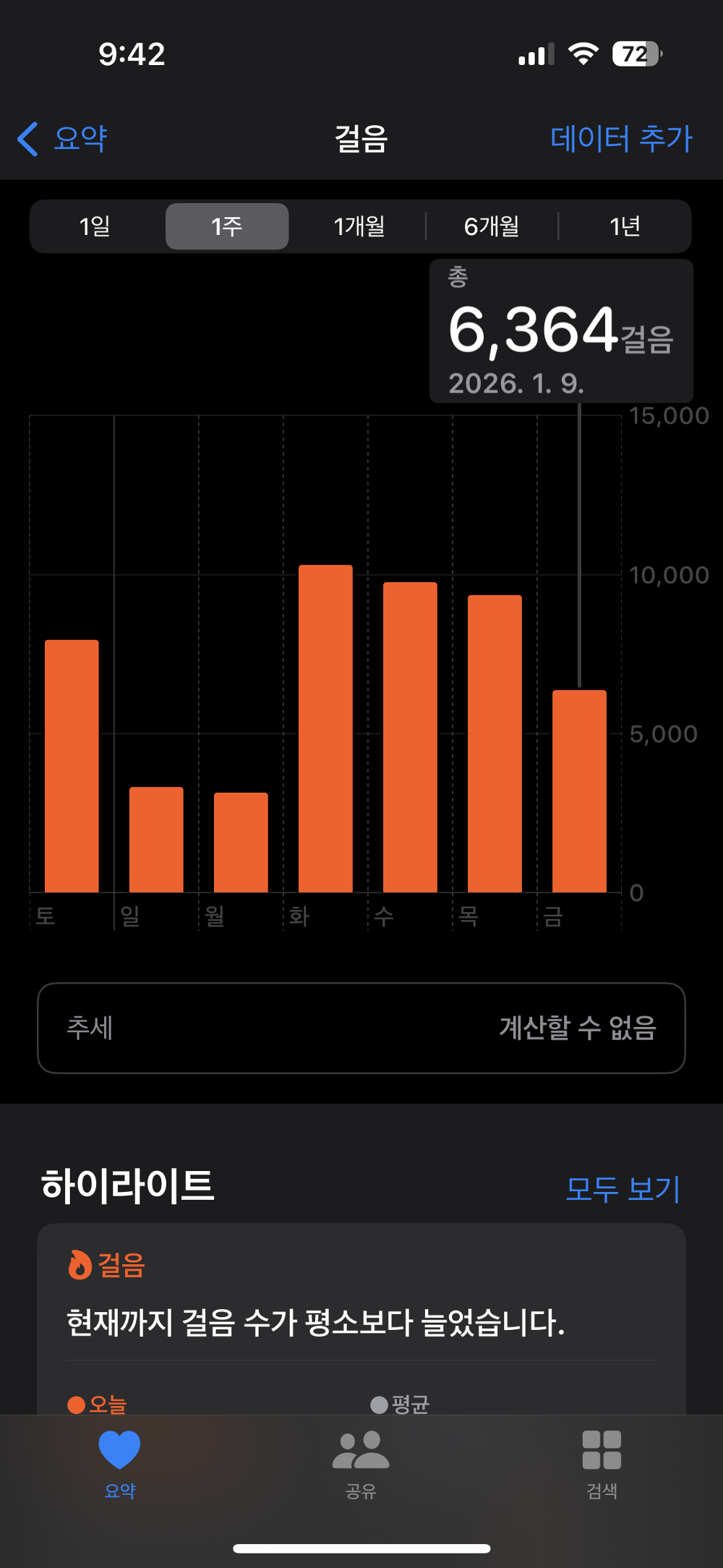723x1568 pixels.
Task: Tap 모두 보기 for highlights
Action: click(623, 1188)
